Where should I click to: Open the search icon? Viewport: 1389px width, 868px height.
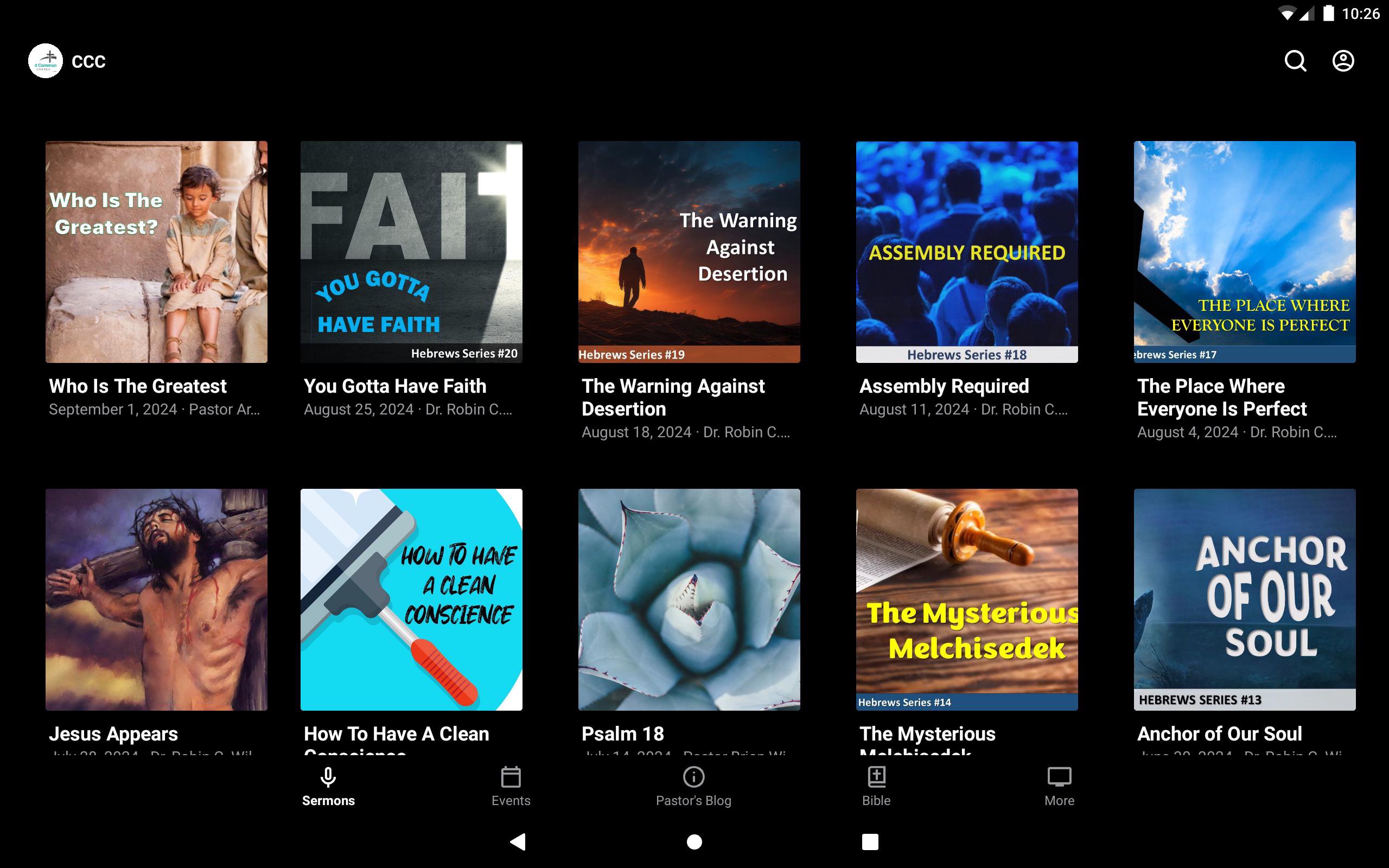point(1295,61)
